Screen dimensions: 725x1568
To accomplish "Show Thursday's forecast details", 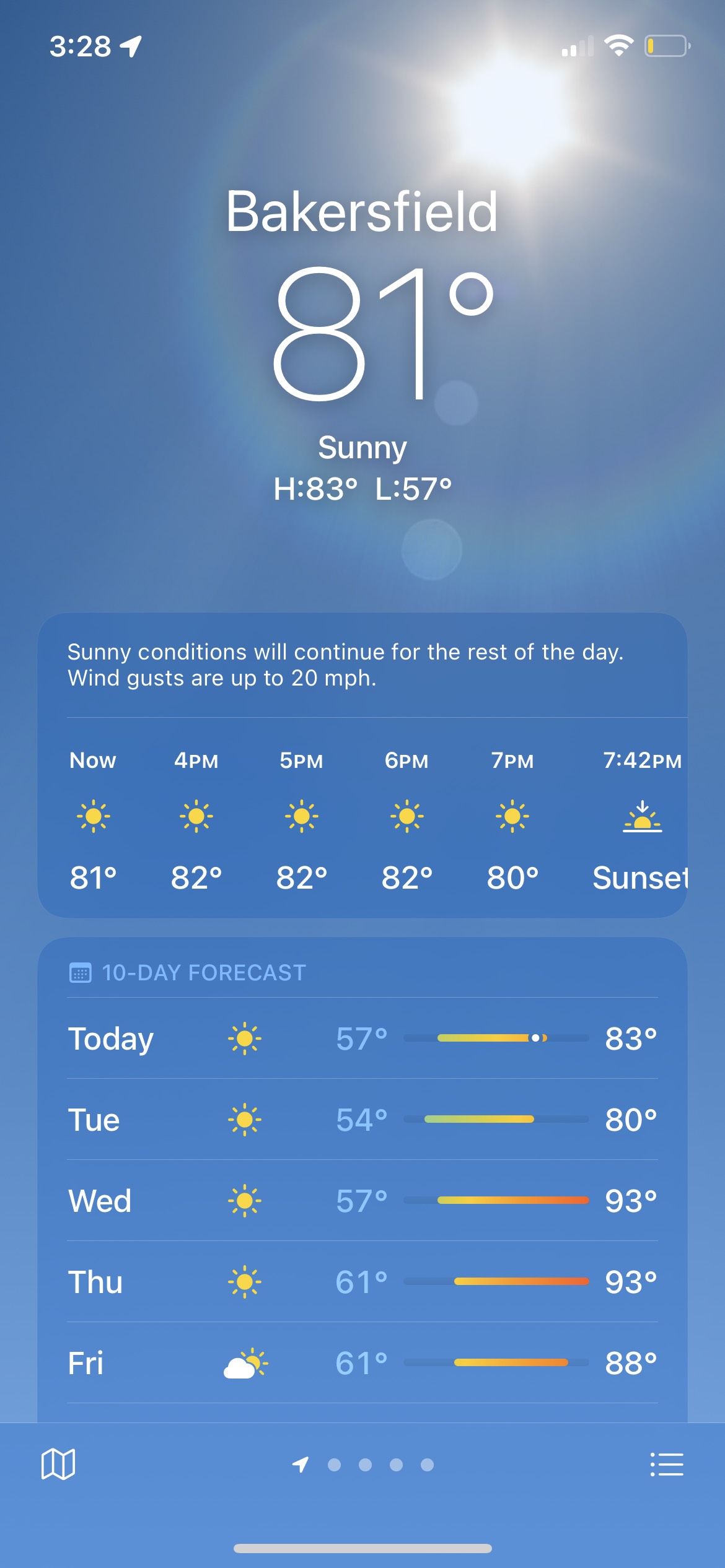I will point(362,1282).
